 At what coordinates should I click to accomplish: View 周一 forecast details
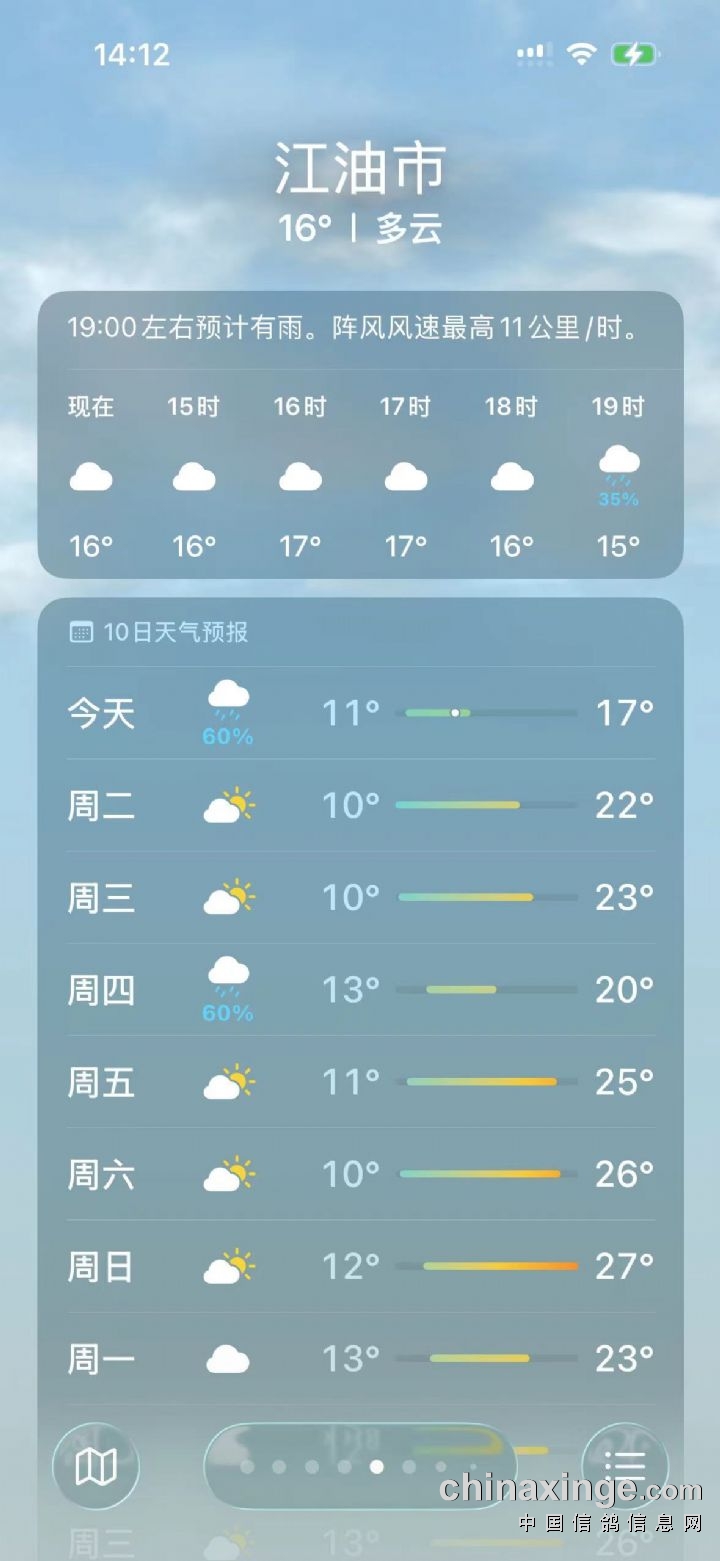(x=360, y=1359)
